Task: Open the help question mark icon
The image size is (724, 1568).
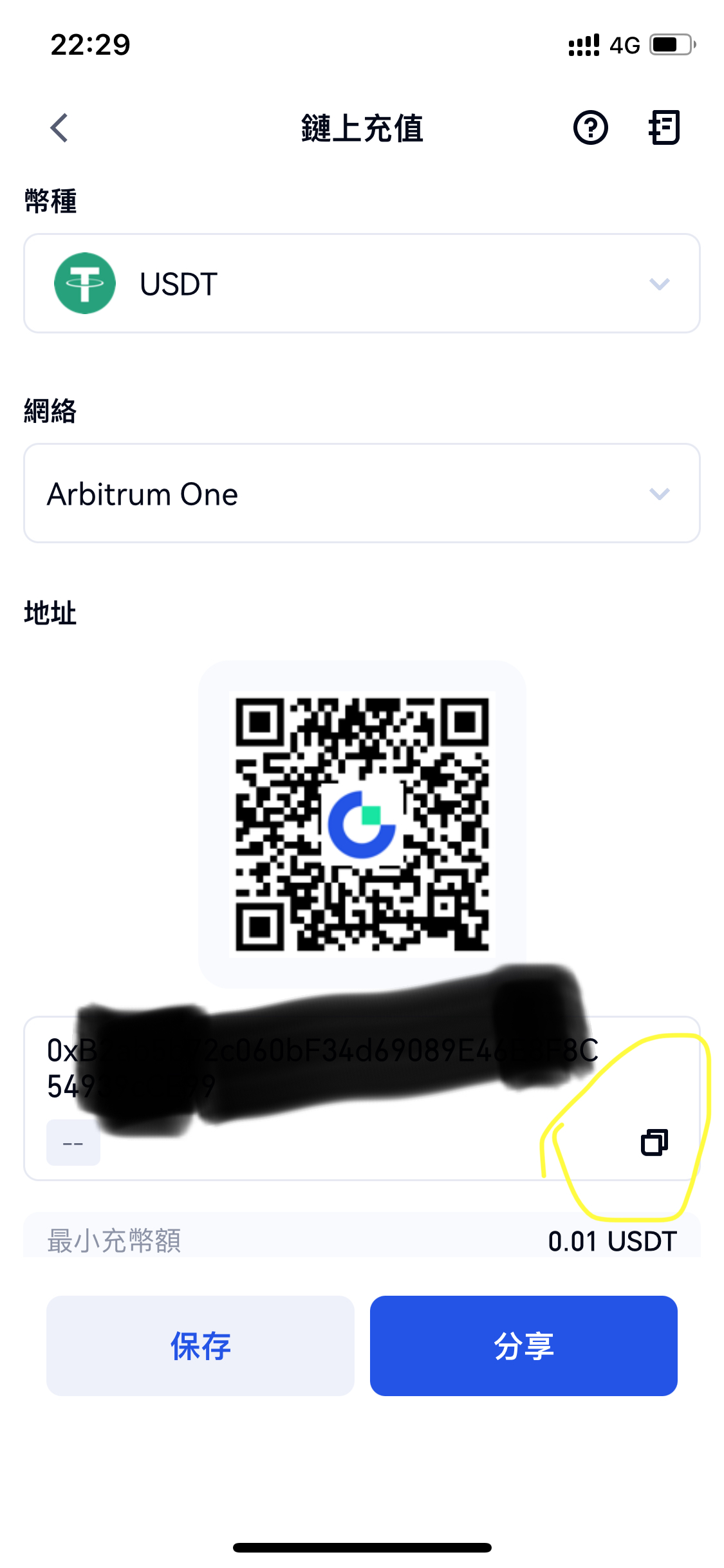Action: (590, 127)
